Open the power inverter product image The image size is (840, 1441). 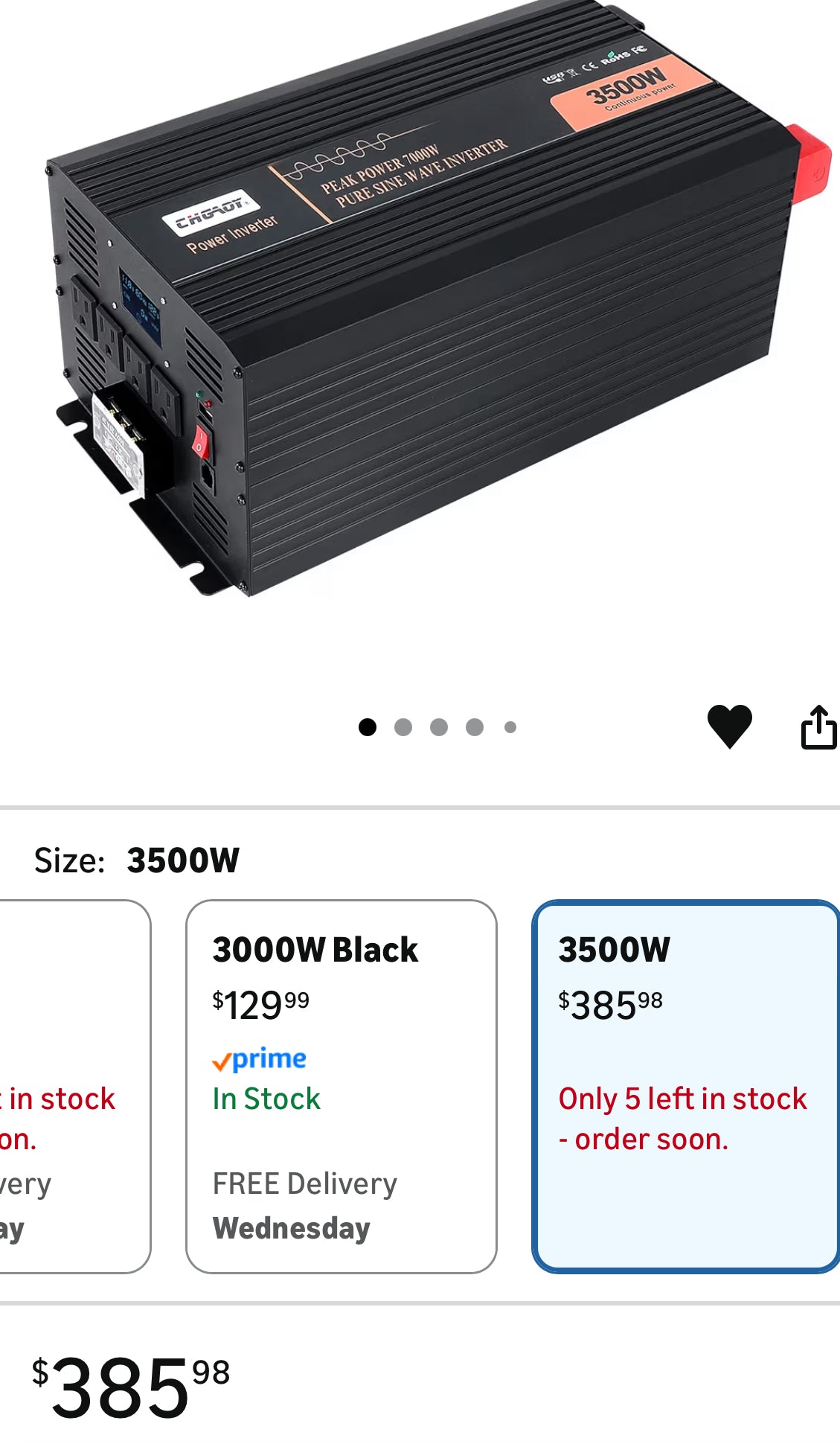[x=439, y=313]
